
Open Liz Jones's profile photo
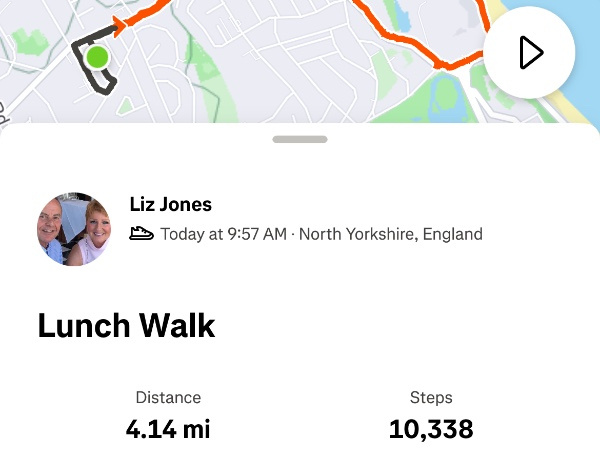click(x=73, y=229)
